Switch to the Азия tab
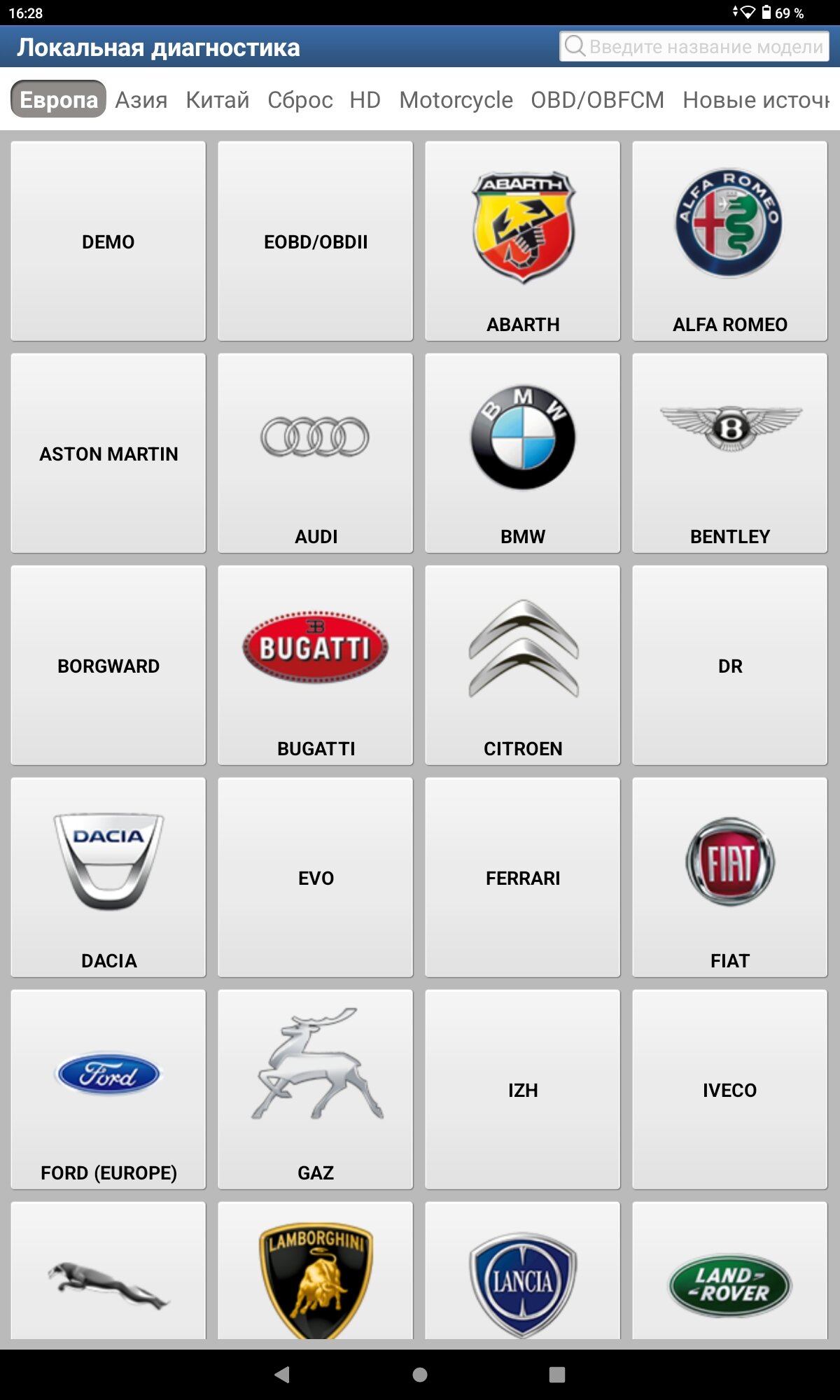Viewport: 840px width, 1400px height. (141, 99)
